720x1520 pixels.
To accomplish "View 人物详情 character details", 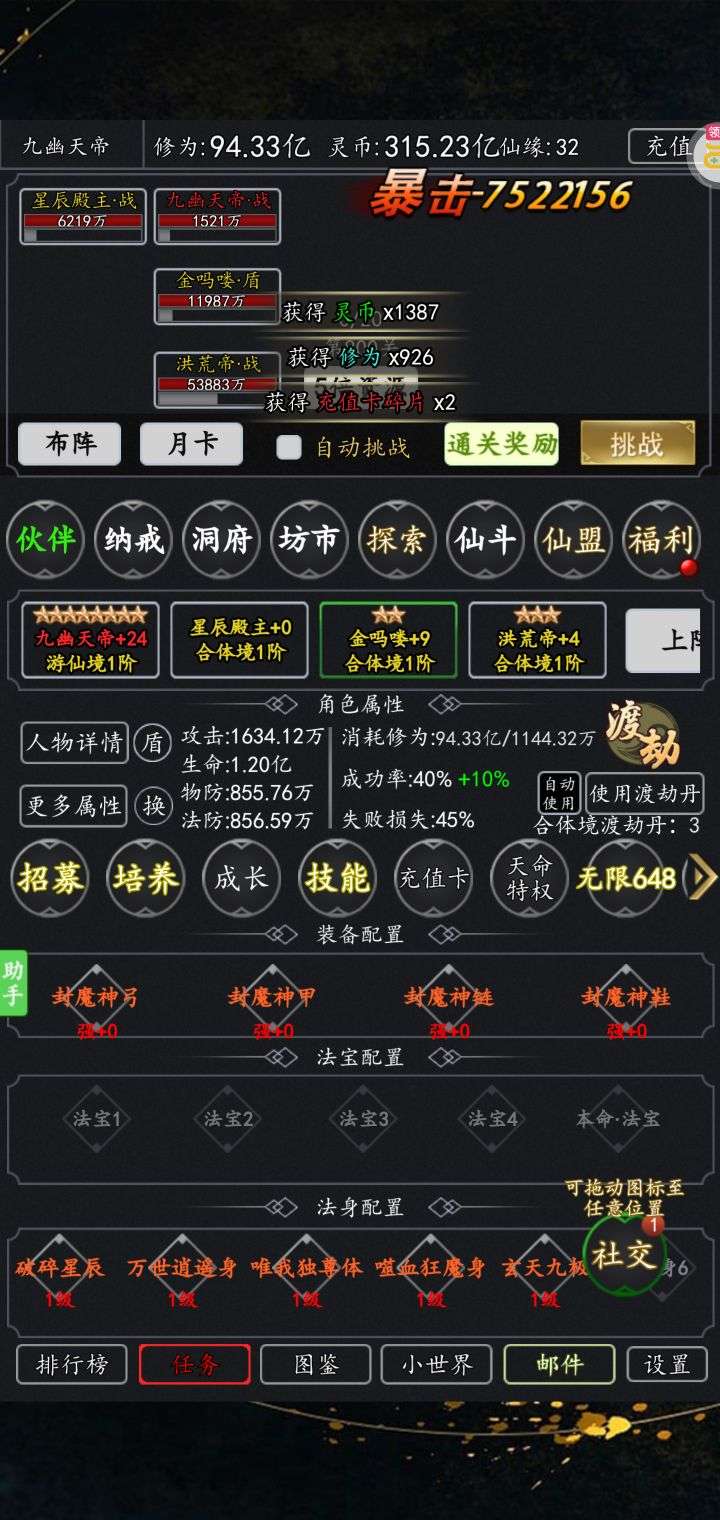I will point(74,743).
